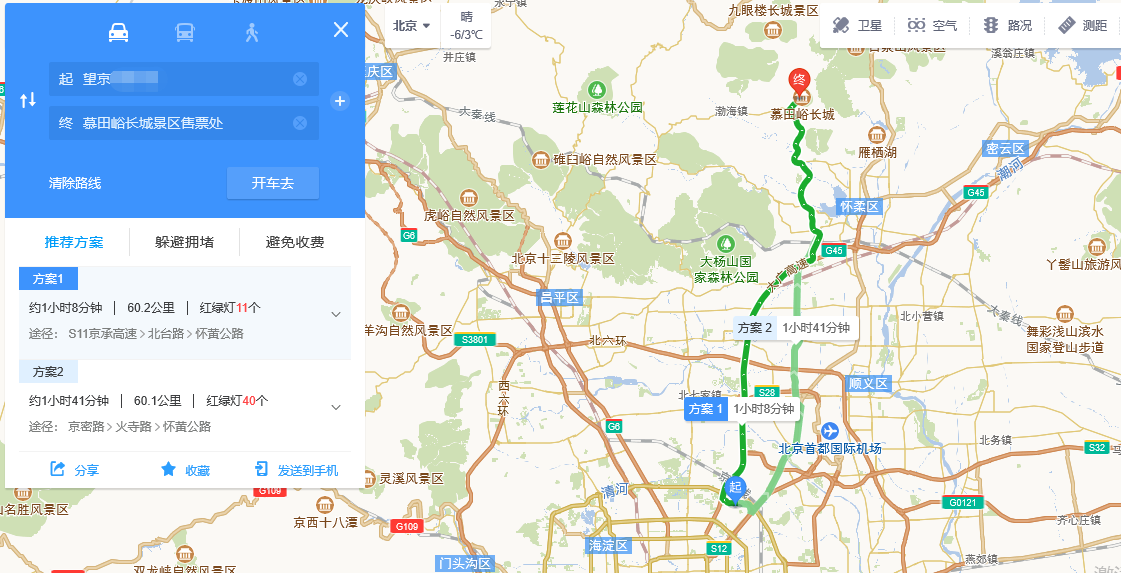This screenshot has height=573, width=1121.
Task: Switch to walking route mode
Action: click(251, 32)
